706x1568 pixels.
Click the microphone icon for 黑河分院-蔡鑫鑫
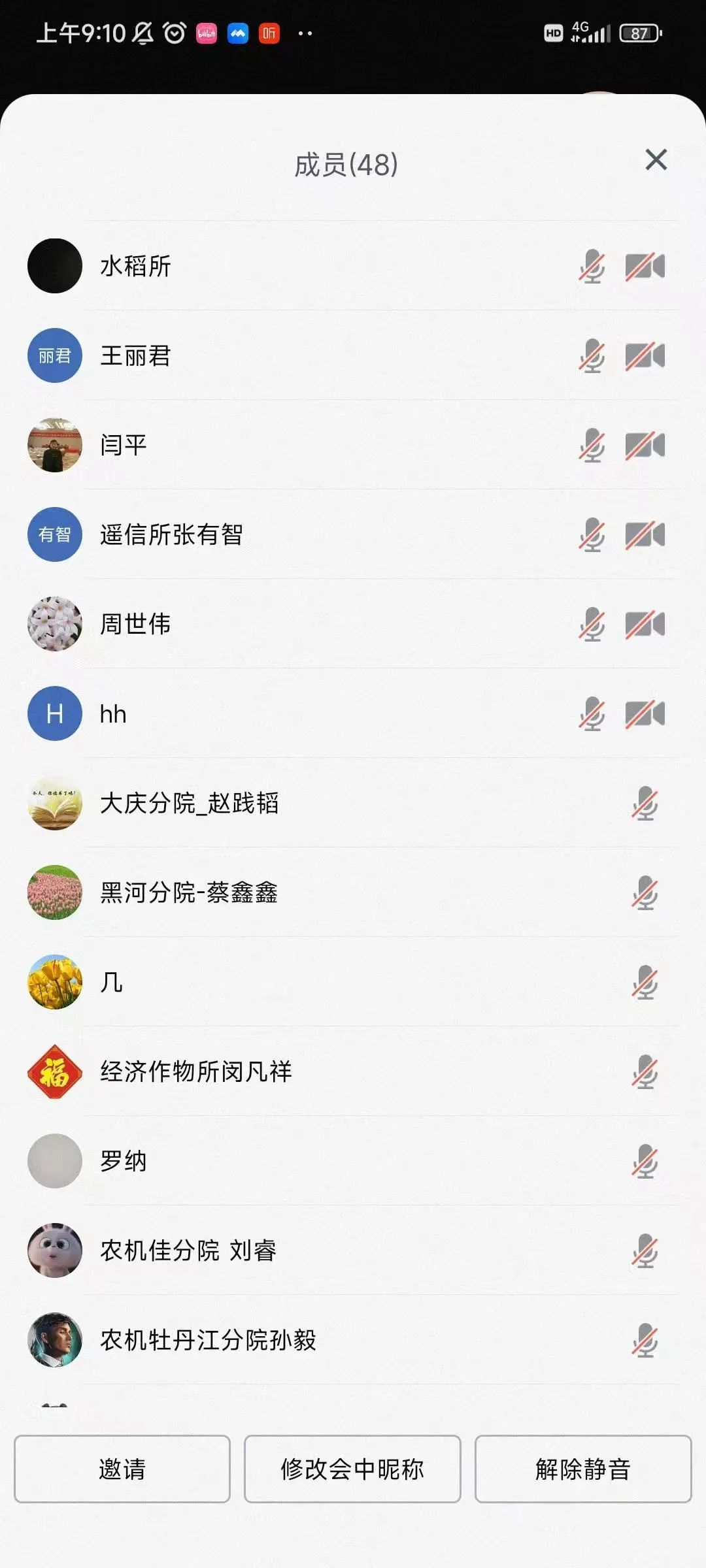click(x=644, y=894)
